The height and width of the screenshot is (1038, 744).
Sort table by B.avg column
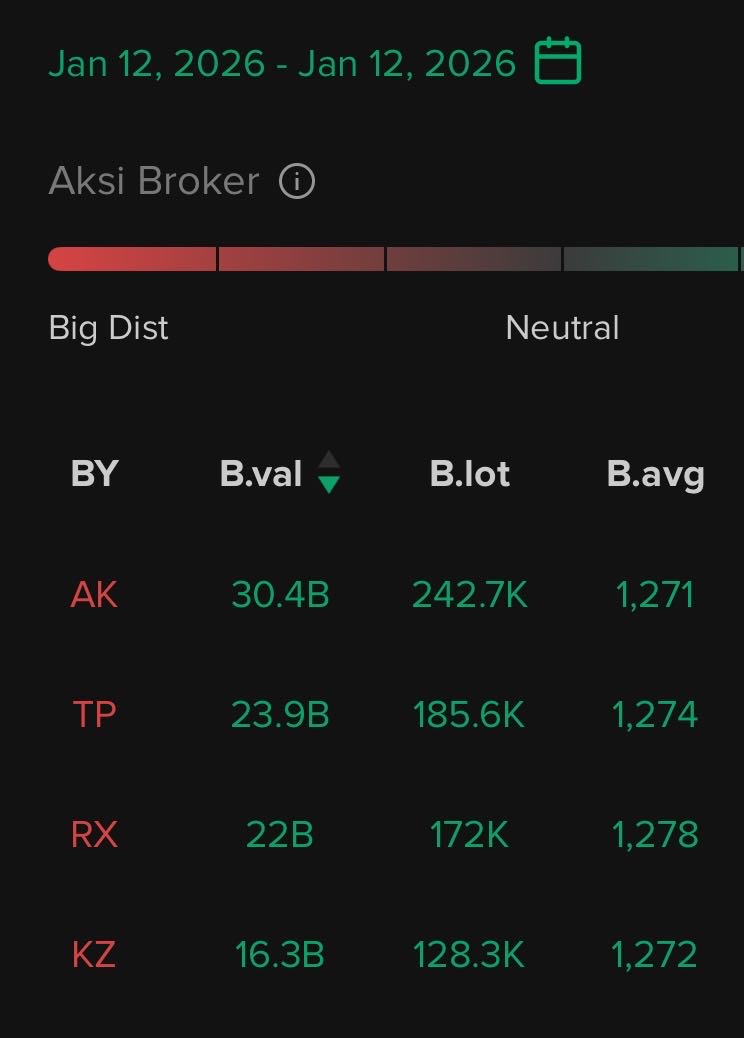point(655,473)
